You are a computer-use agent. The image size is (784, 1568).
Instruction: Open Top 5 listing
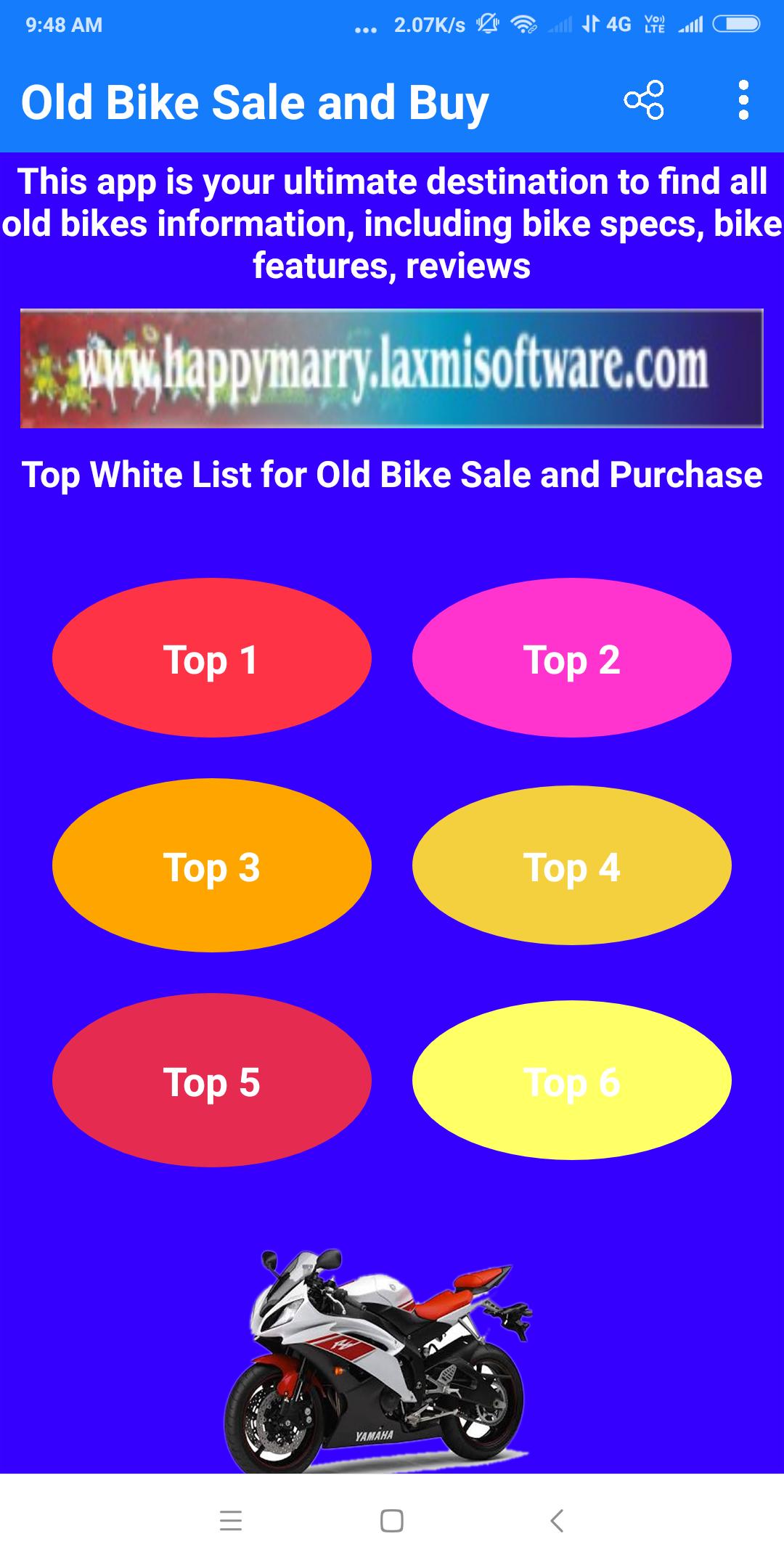click(x=211, y=1080)
